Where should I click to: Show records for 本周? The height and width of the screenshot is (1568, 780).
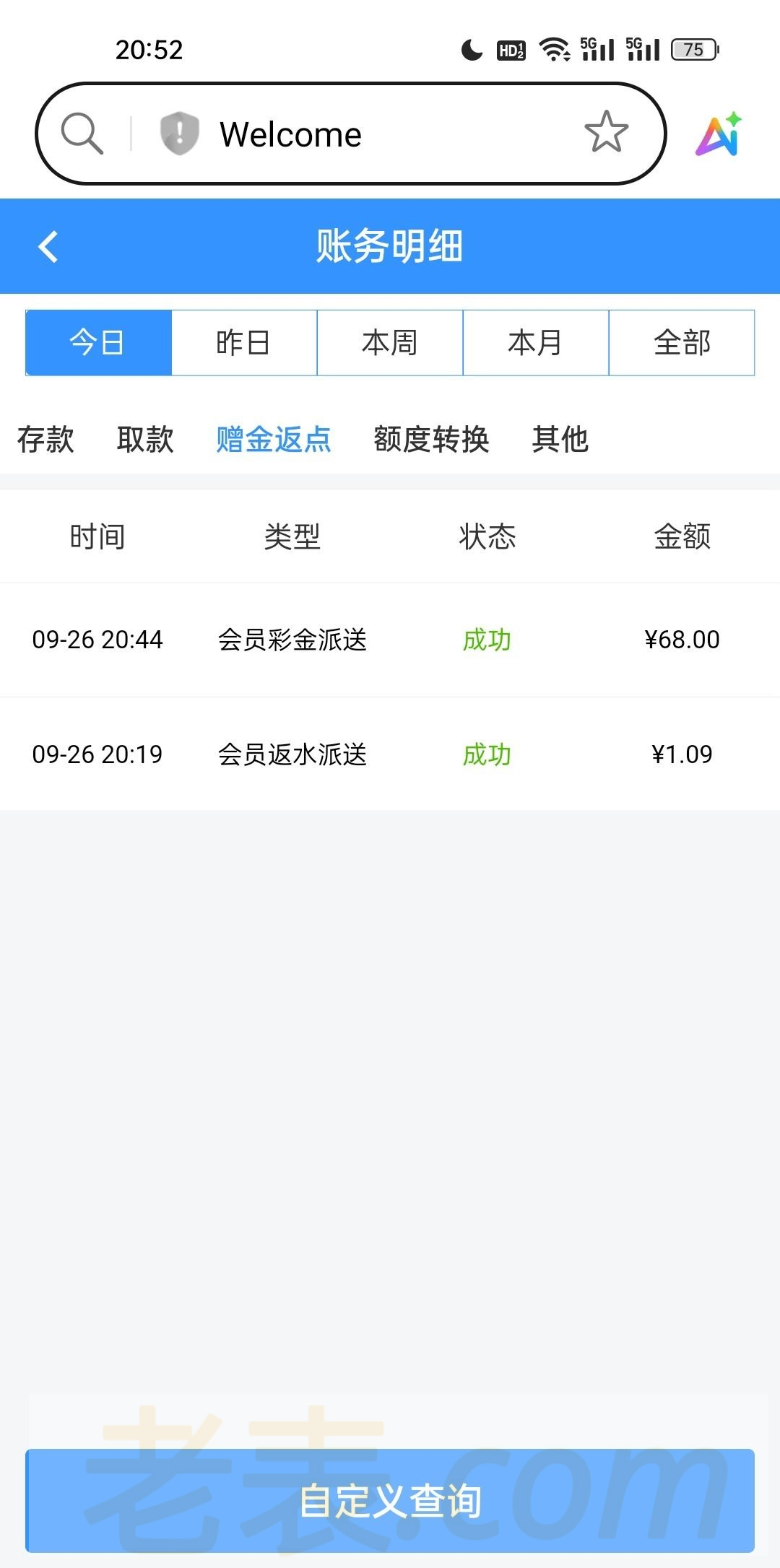pyautogui.click(x=390, y=343)
